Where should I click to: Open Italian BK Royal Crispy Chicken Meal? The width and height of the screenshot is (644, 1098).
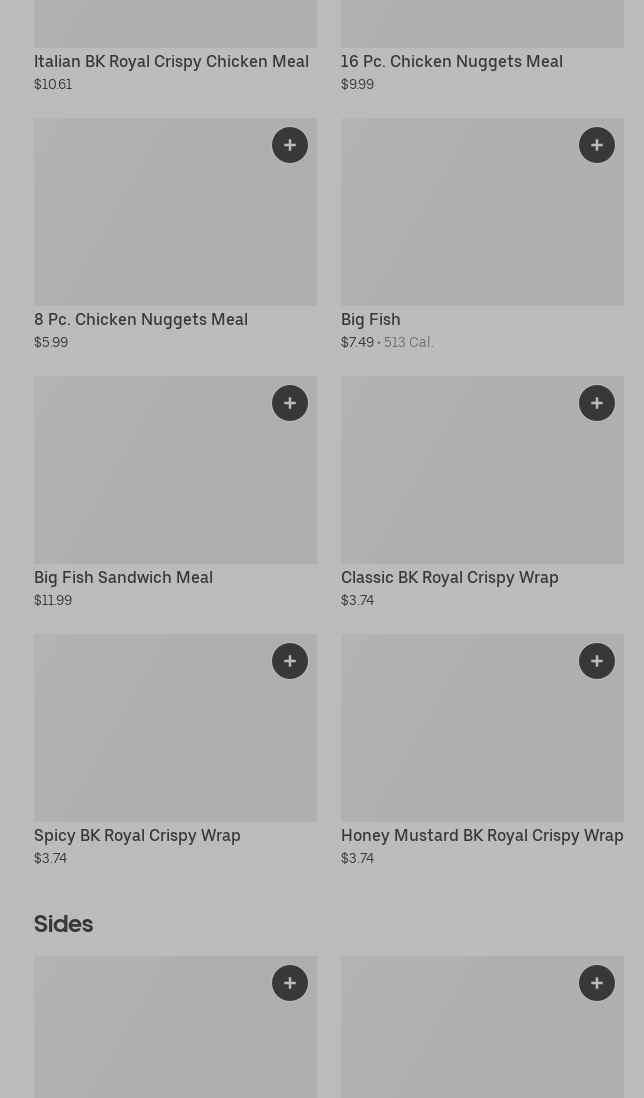pyautogui.click(x=171, y=61)
